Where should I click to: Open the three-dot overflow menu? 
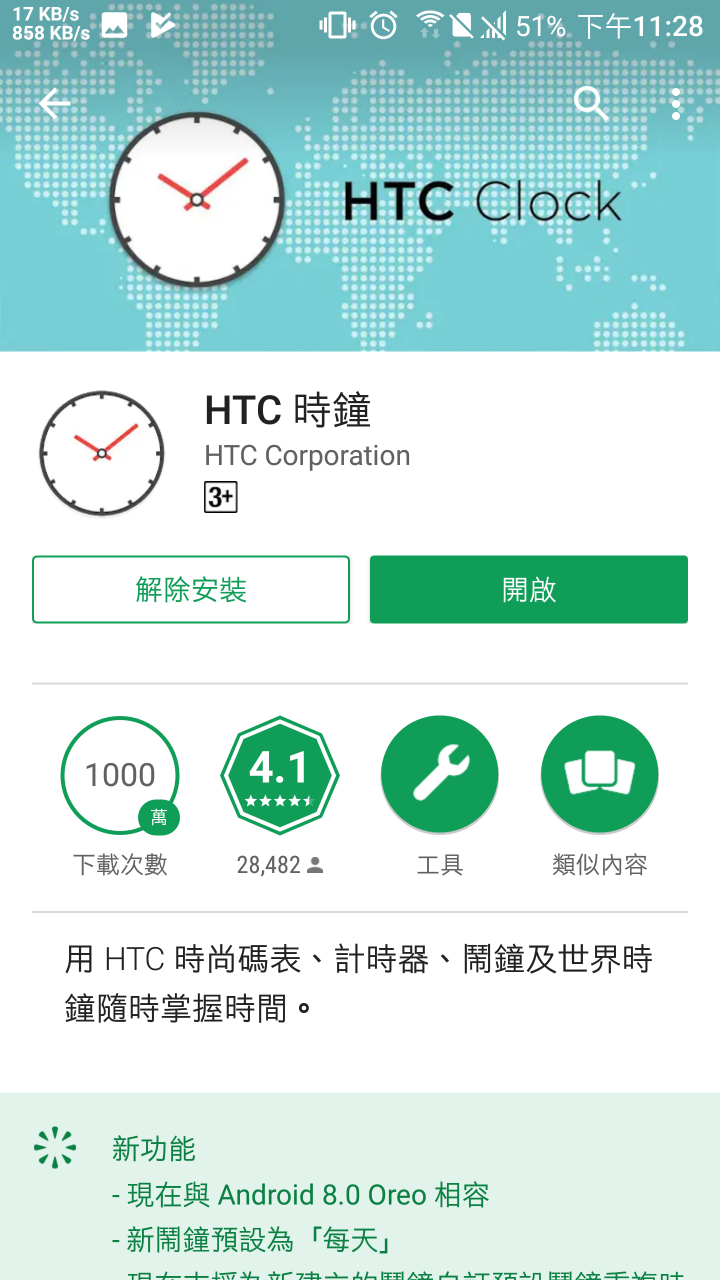[x=676, y=104]
